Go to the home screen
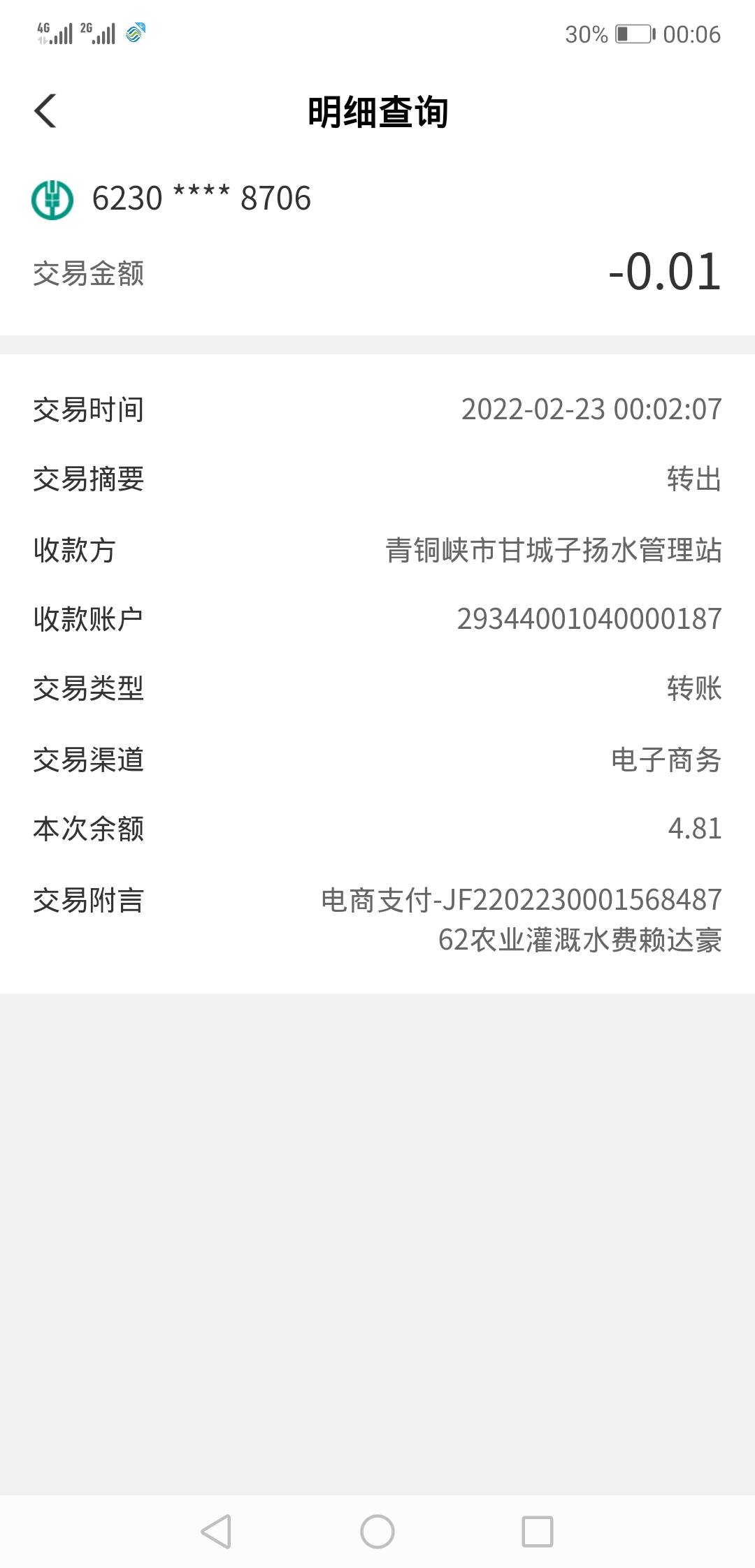Screen dimensions: 755x1568 377,1532
